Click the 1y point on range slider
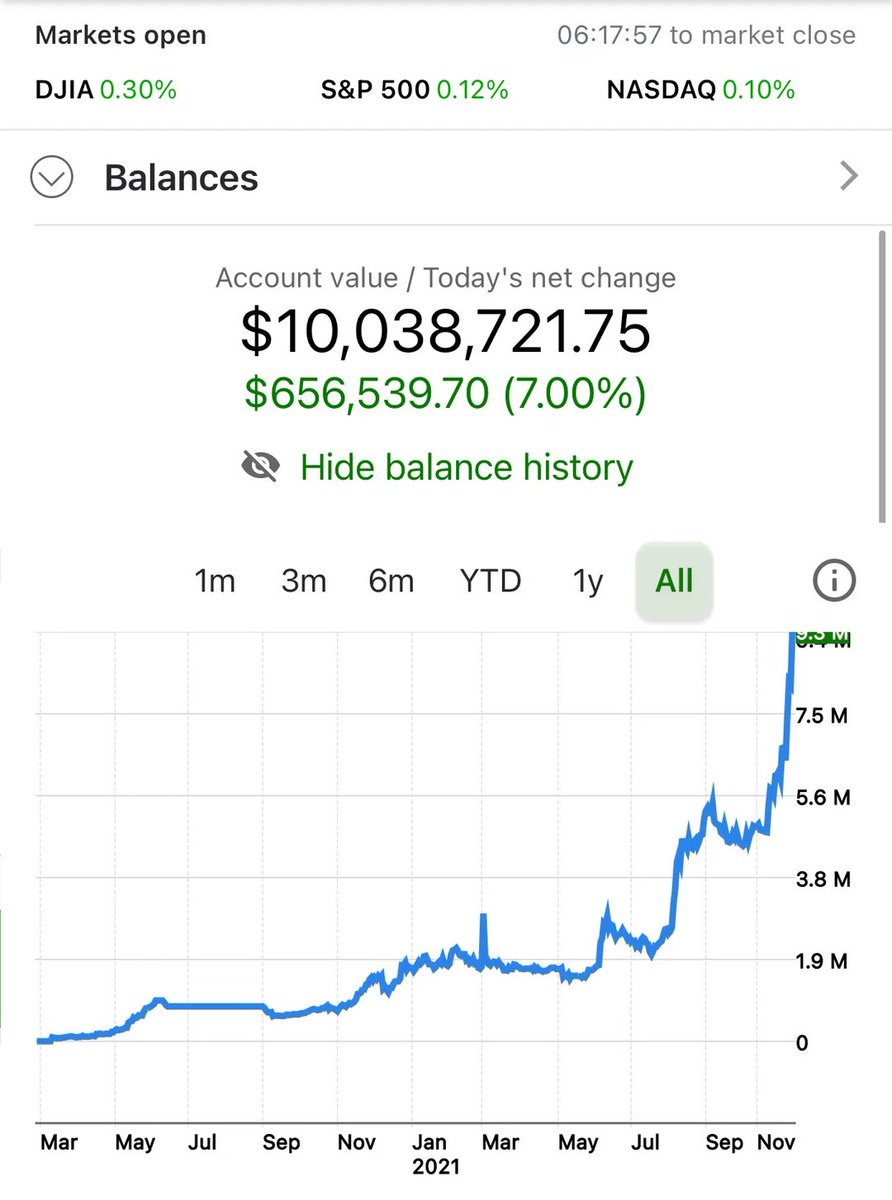This screenshot has width=892, height=1200. coord(586,580)
